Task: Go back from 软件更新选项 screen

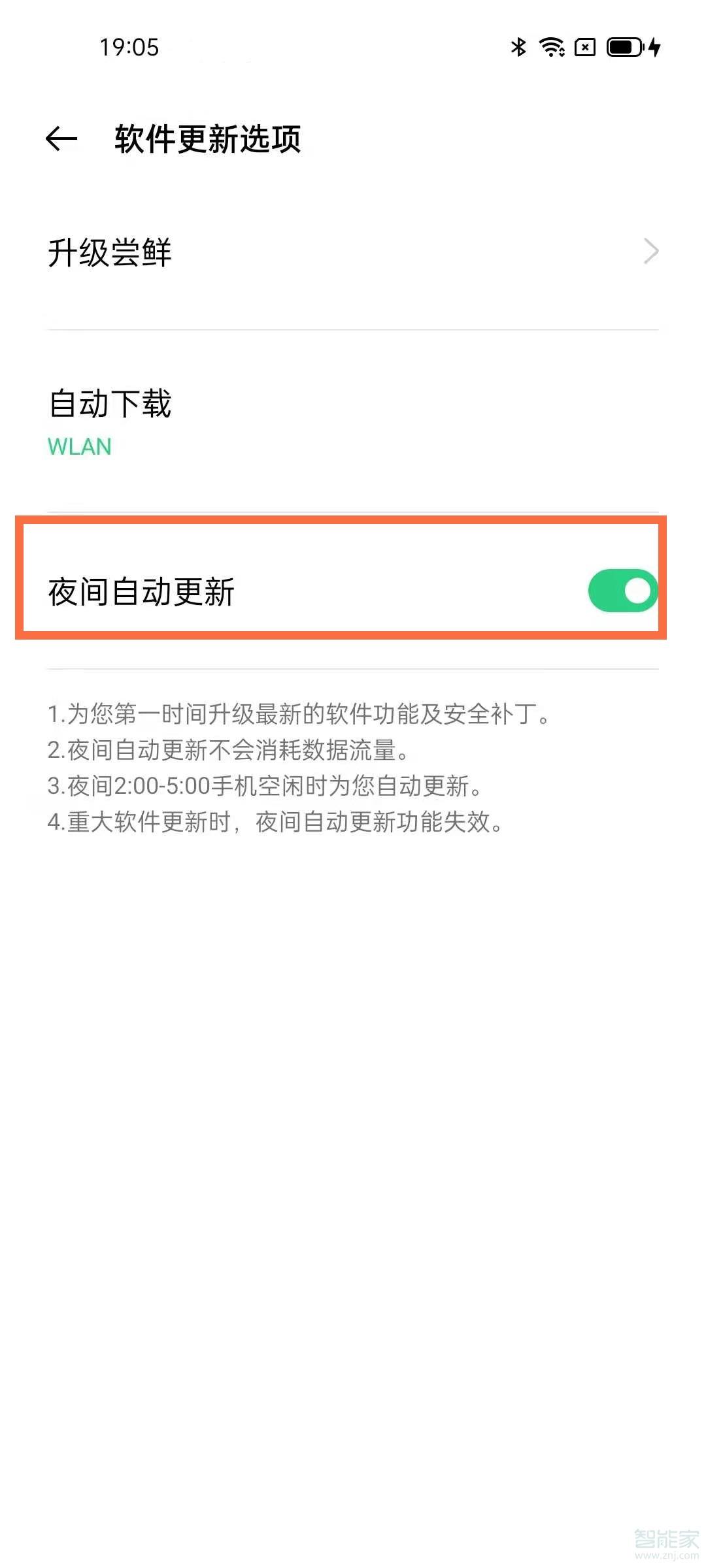Action: tap(61, 139)
